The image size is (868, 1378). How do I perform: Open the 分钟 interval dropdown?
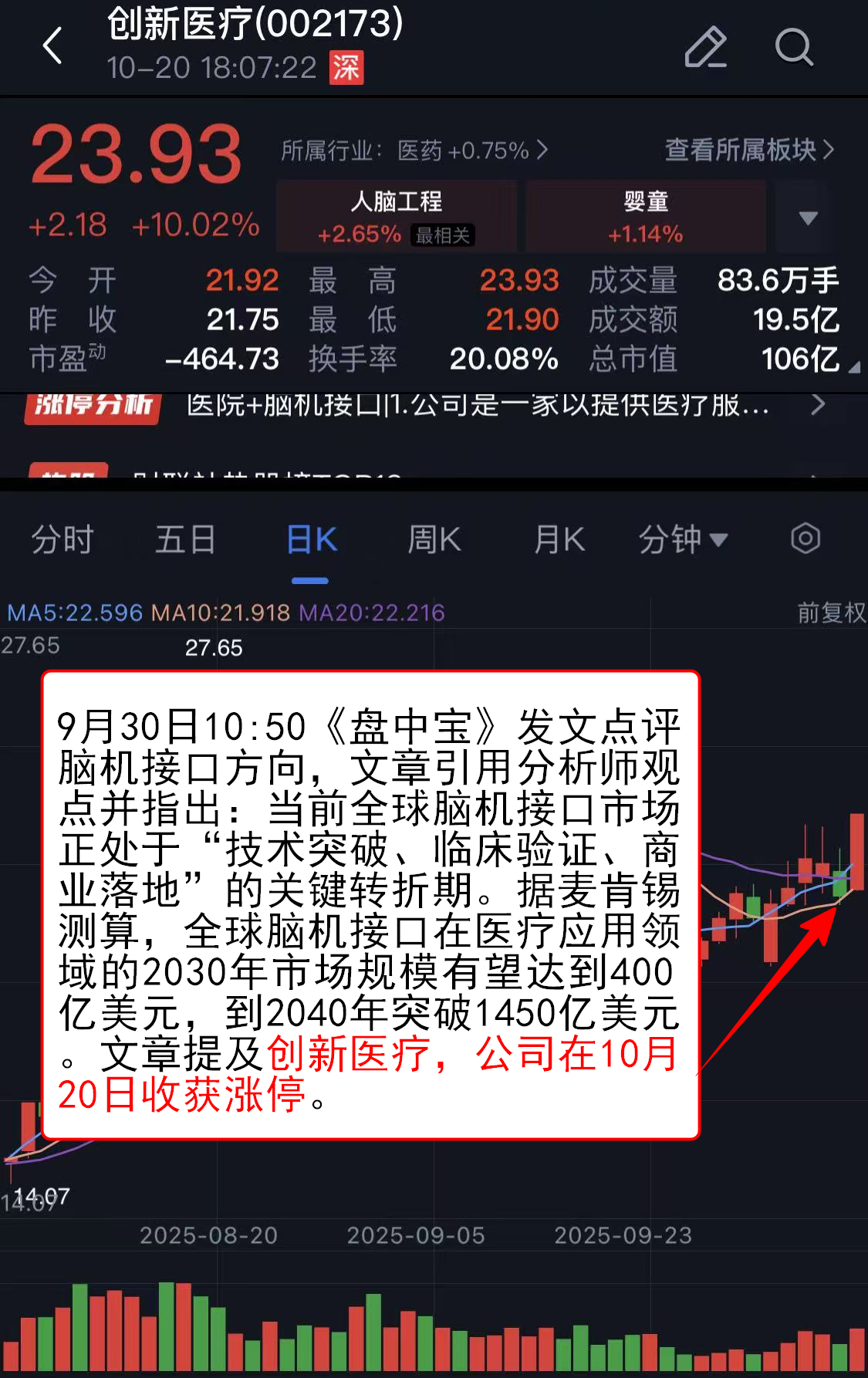click(683, 539)
